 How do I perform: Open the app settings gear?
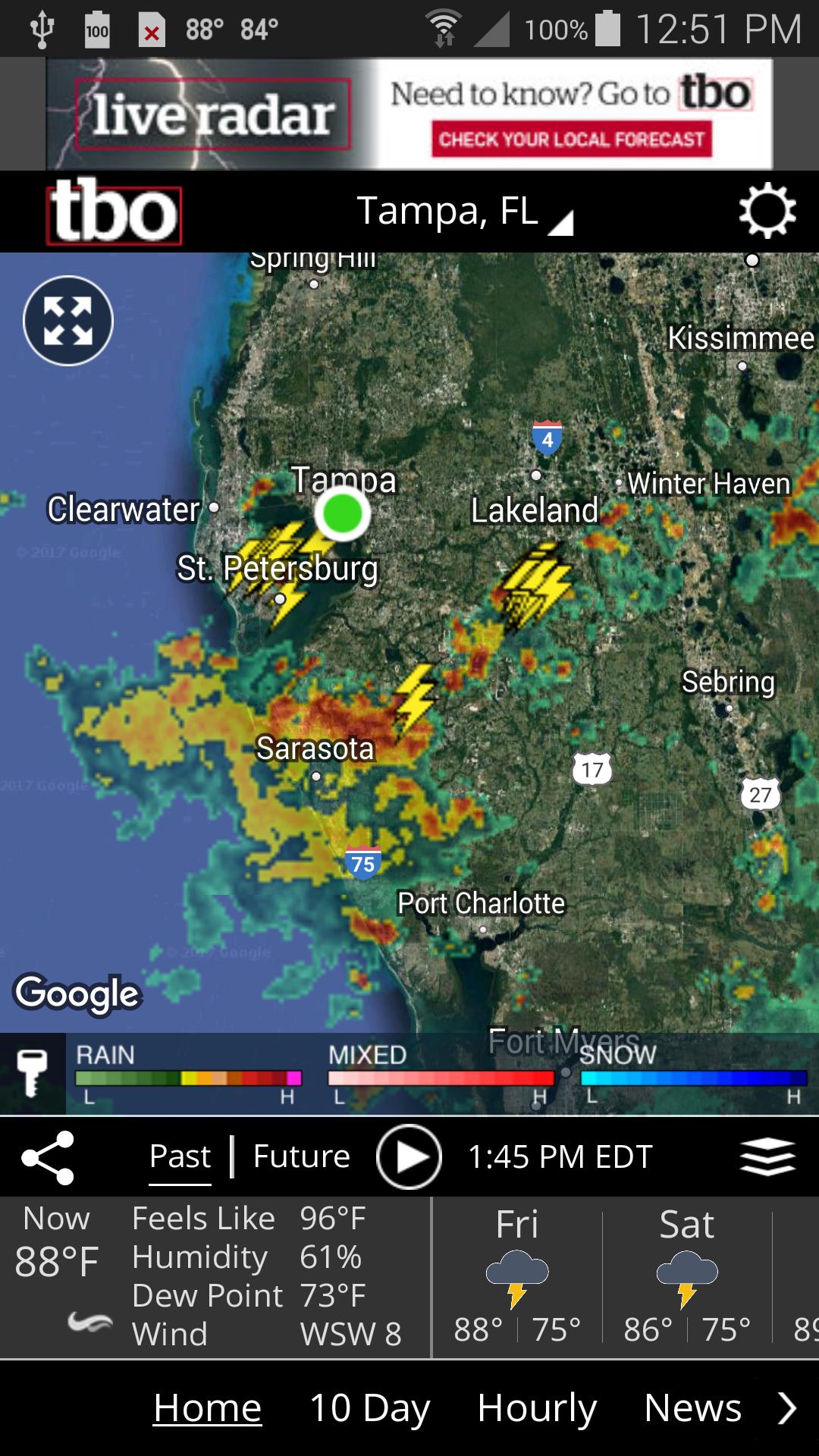[767, 211]
